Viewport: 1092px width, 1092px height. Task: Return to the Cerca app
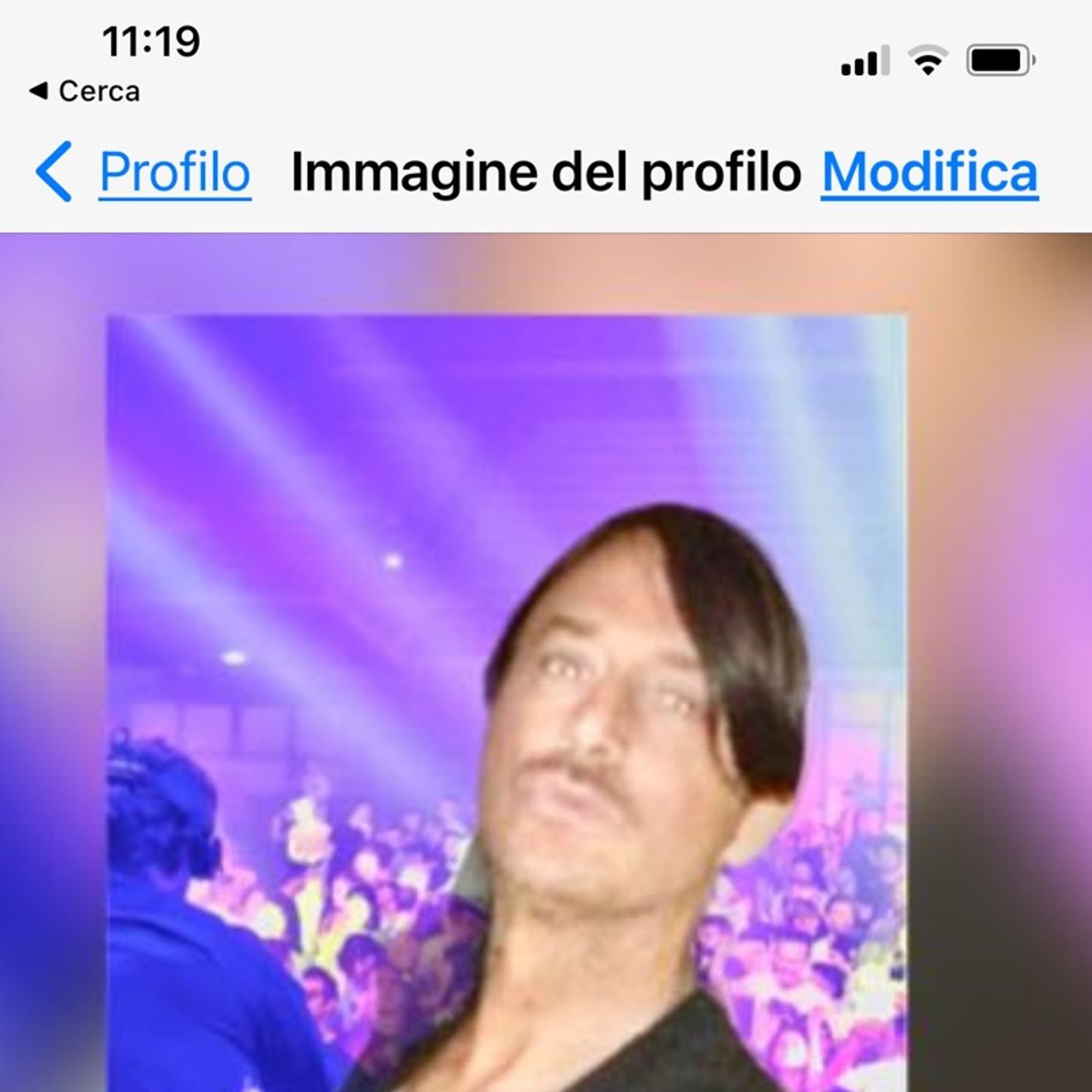[84, 92]
